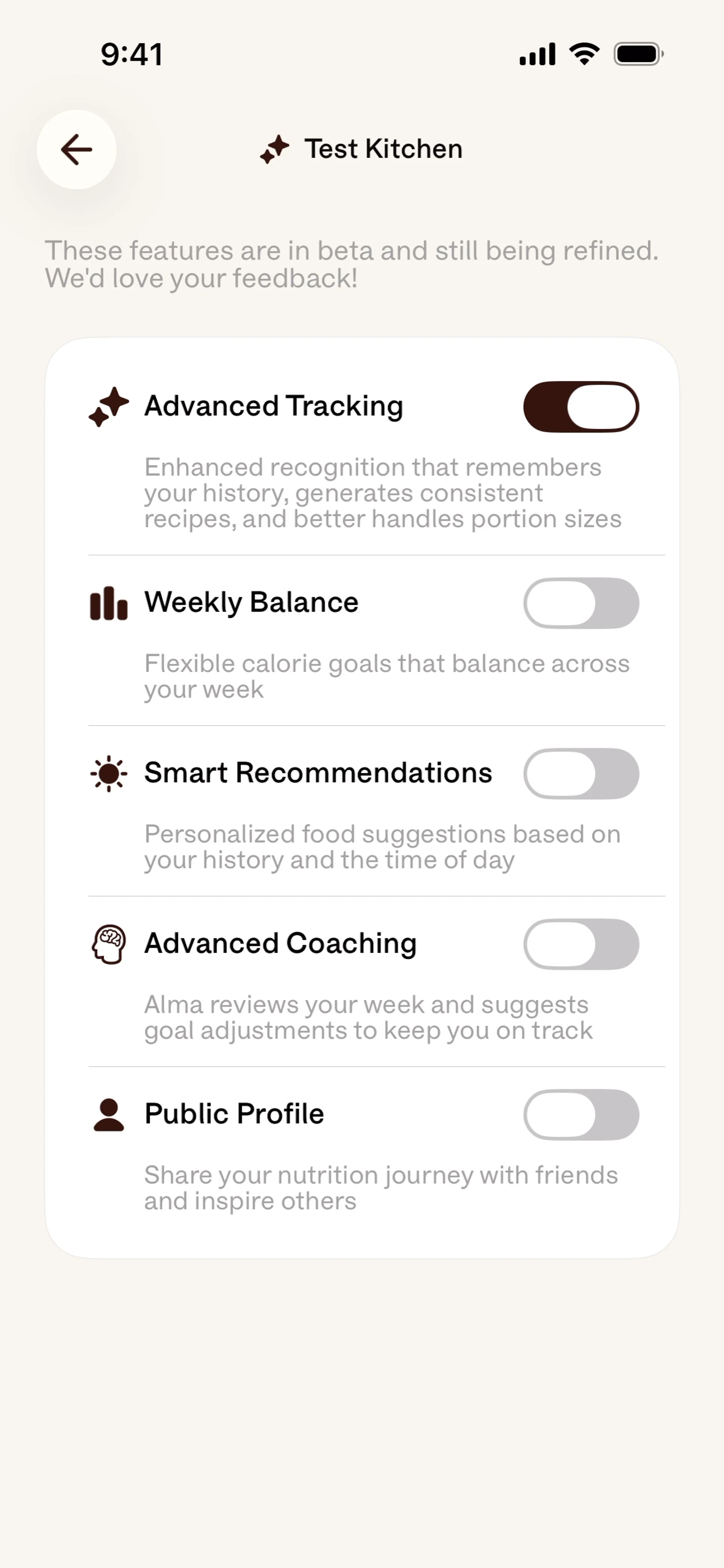Screen dimensions: 724x1568
Task: Go back using the arrow button
Action: [77, 150]
